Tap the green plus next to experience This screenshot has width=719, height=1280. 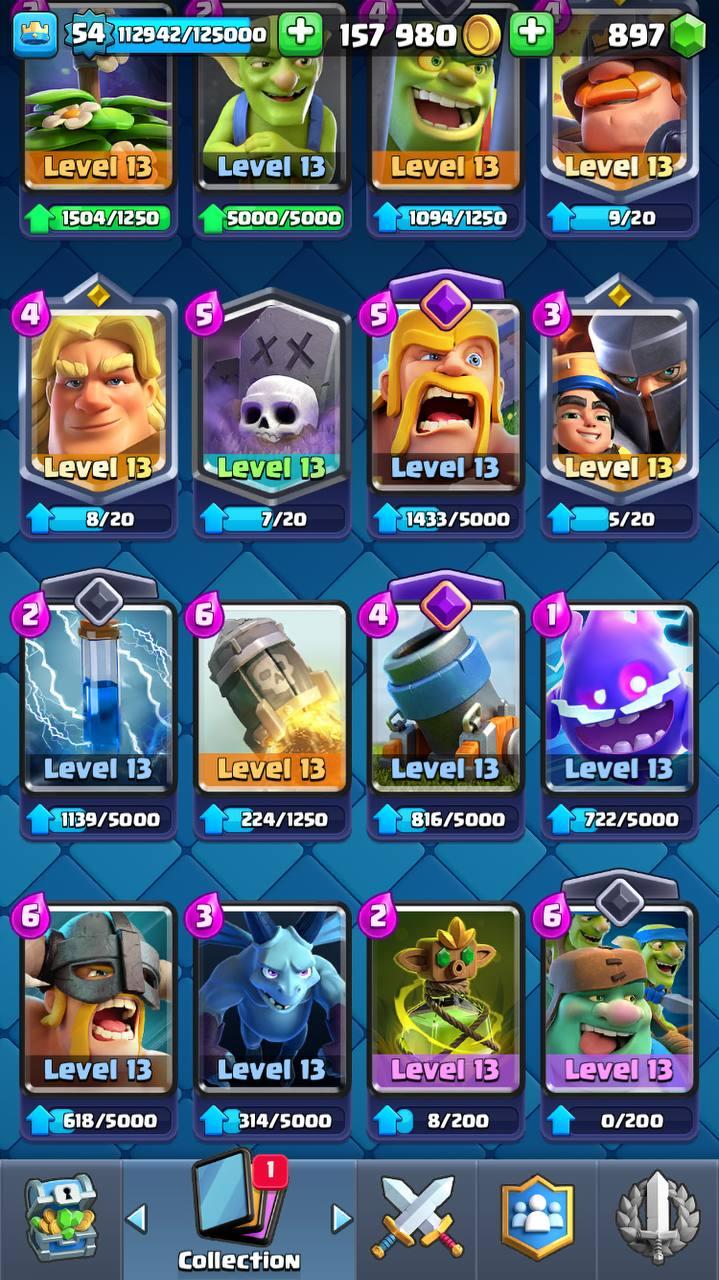tap(299, 35)
